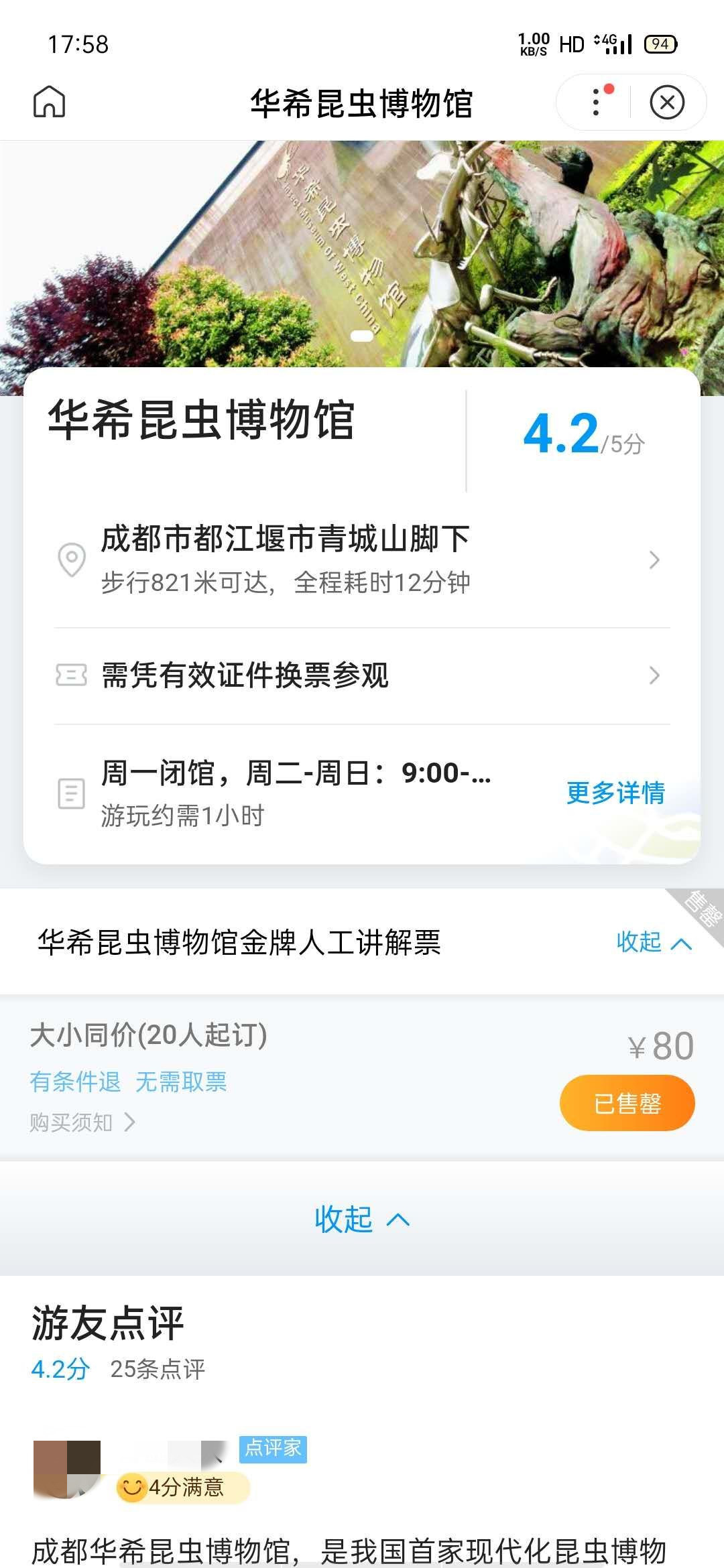Image resolution: width=724 pixels, height=1568 pixels.
Task: Open the mini program overflow menu
Action: click(596, 103)
